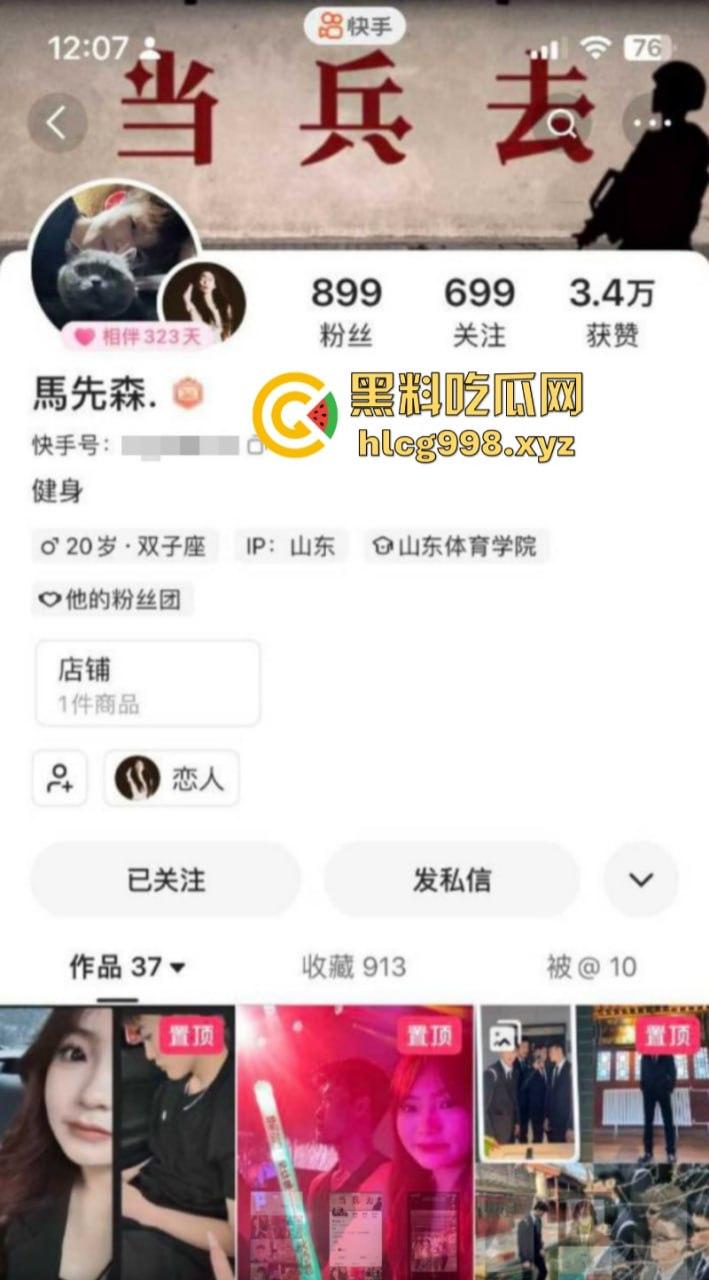Open 他的粉丝团 fan group
The image size is (709, 1280).
112,600
